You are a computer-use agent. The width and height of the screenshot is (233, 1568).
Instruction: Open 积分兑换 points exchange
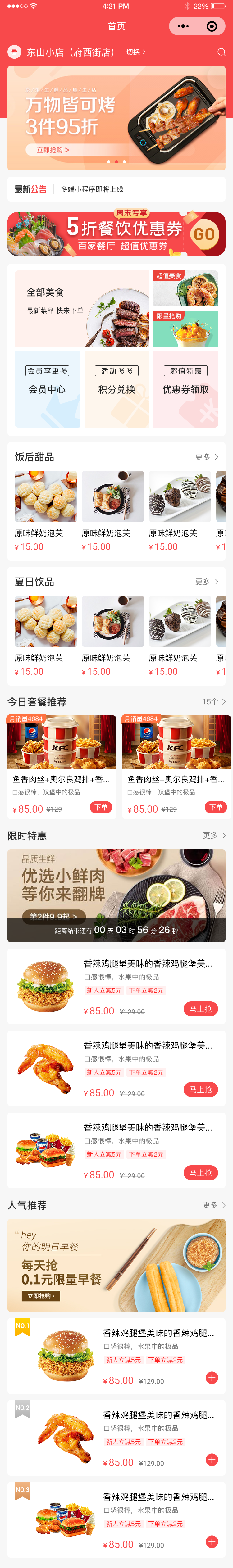click(116, 389)
